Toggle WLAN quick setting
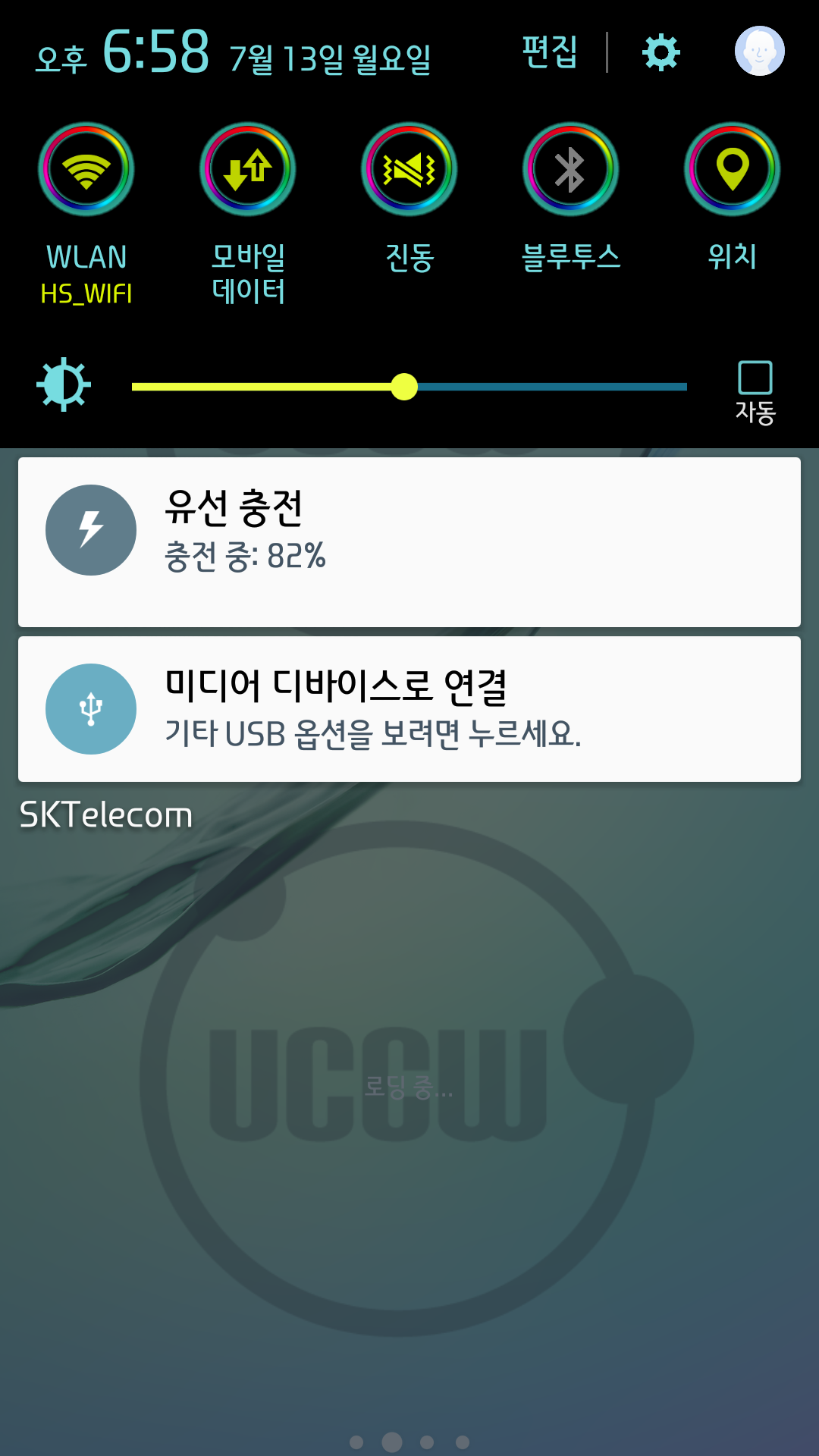819x1456 pixels. click(86, 170)
